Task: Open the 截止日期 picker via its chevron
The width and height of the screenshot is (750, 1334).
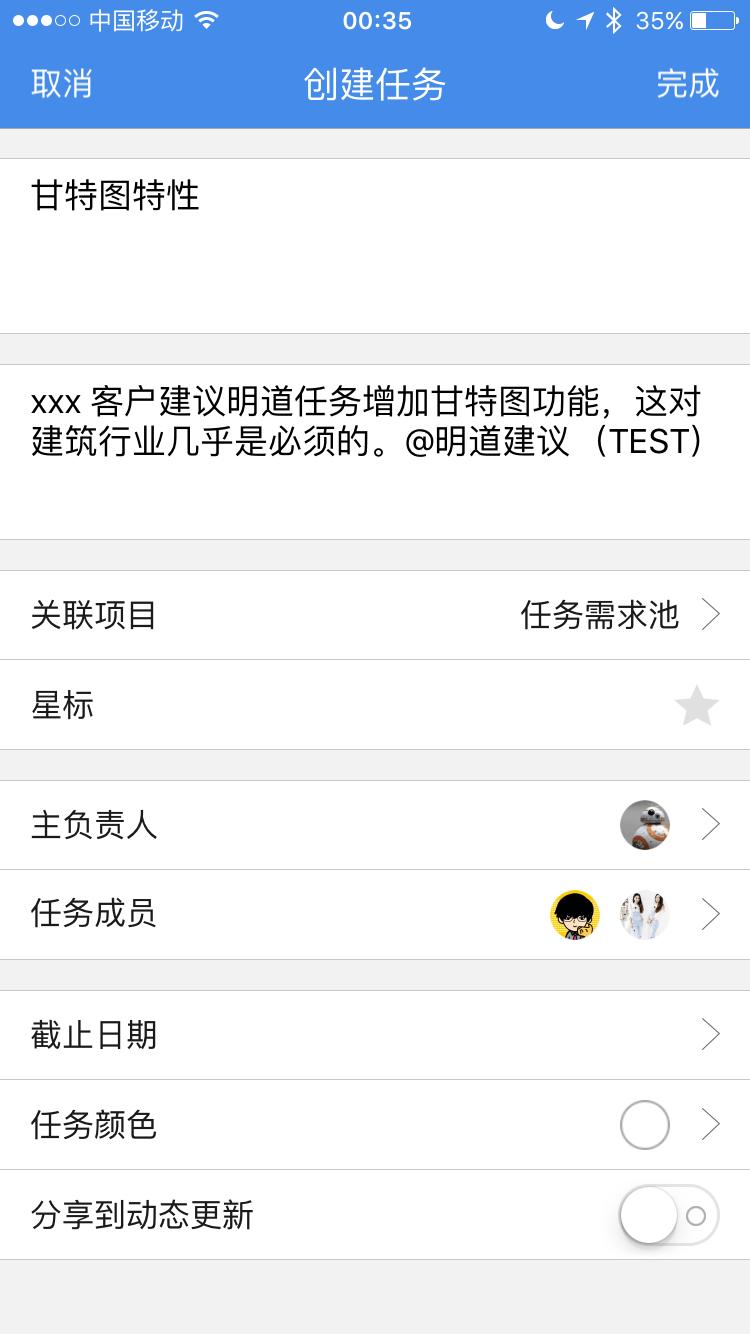Action: tap(711, 1034)
